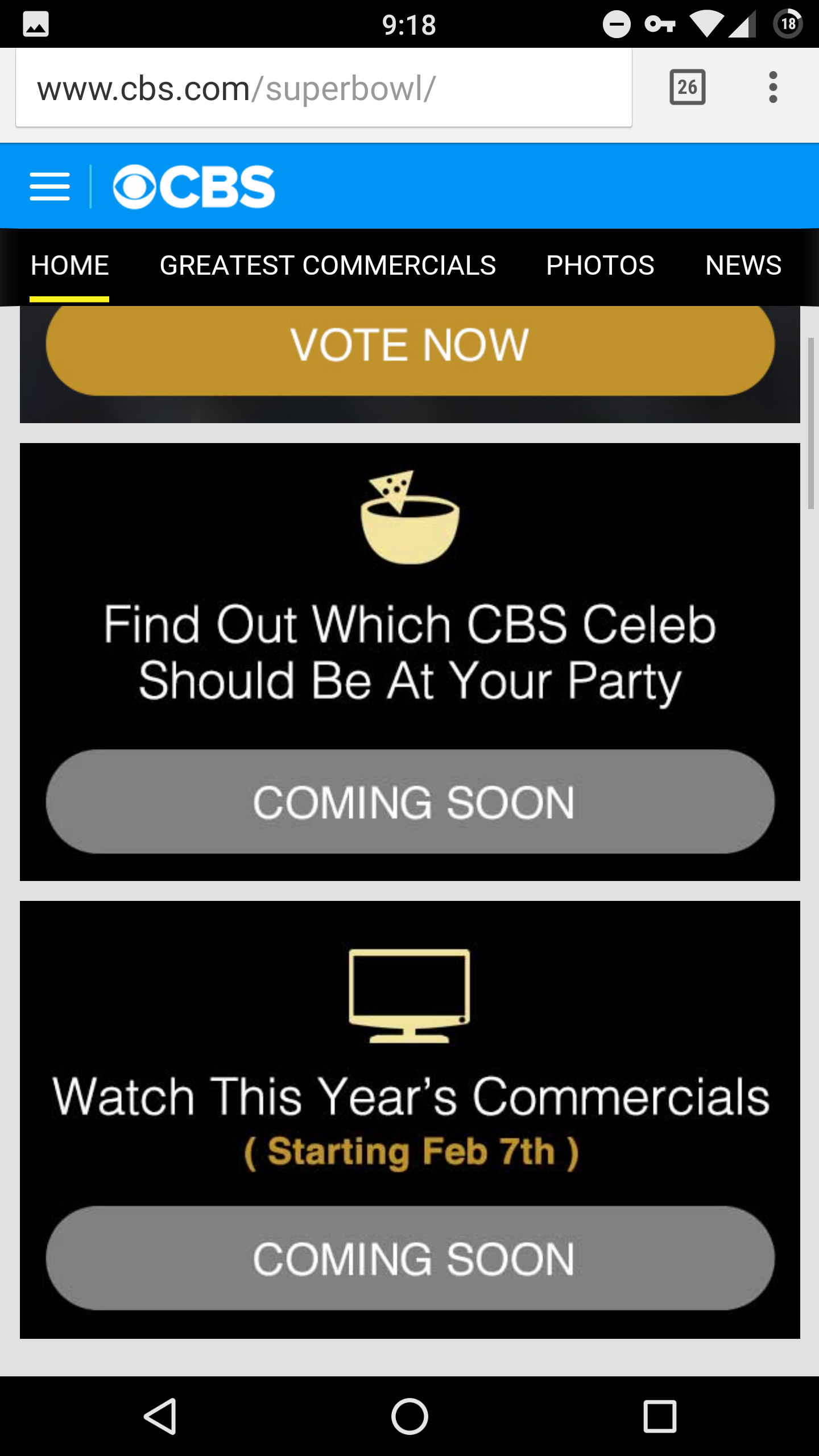Tap the system home button
The height and width of the screenshot is (1456, 819).
pos(409,1416)
